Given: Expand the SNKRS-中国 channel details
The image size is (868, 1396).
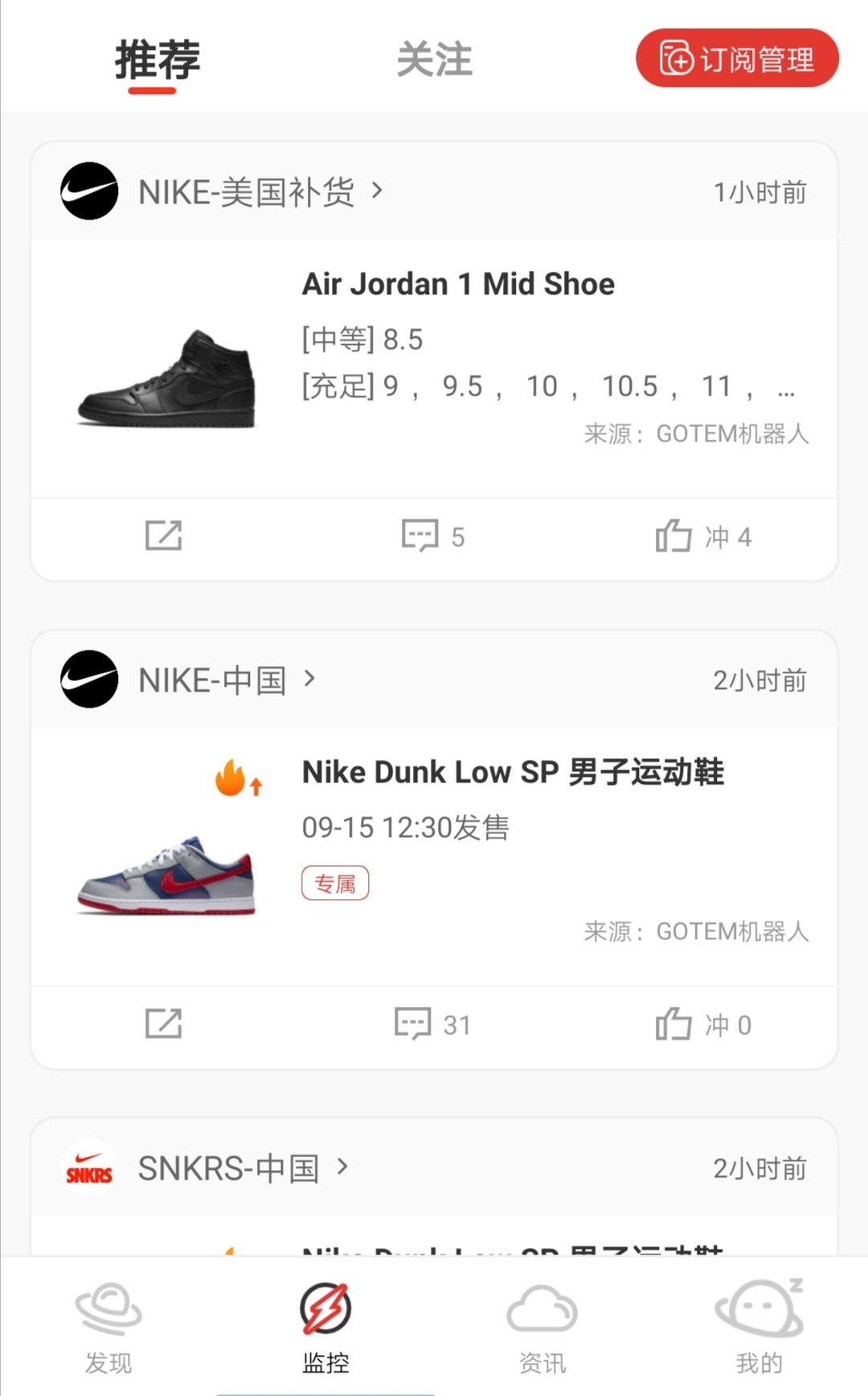Looking at the screenshot, I should 346,1167.
